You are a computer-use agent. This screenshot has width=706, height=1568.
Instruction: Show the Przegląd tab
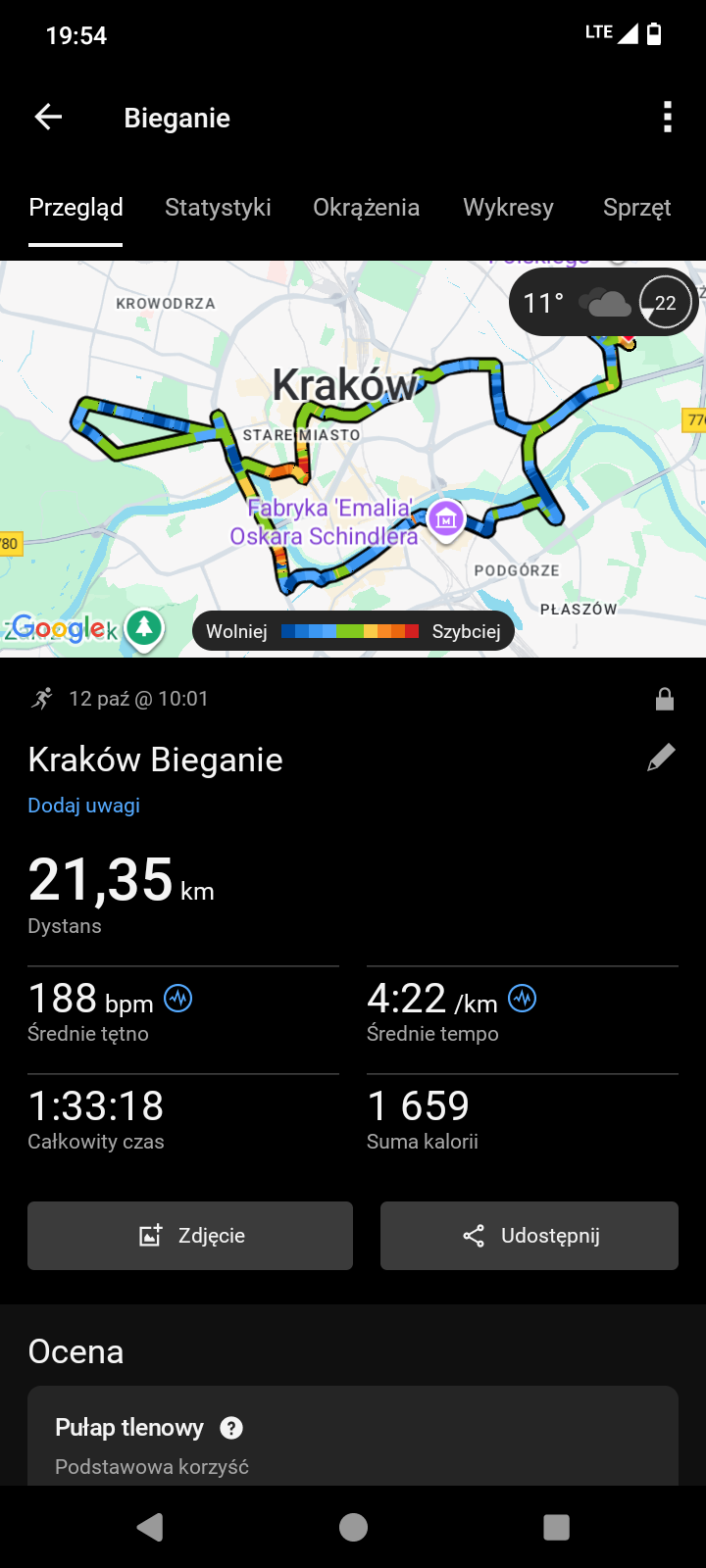(x=76, y=208)
